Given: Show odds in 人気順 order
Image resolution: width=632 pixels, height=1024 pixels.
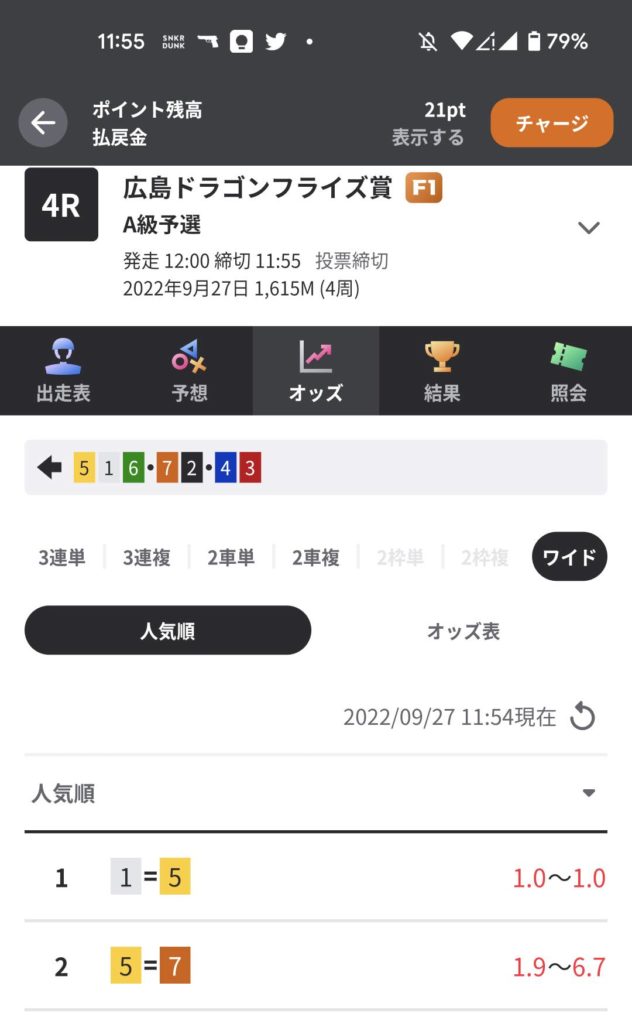Looking at the screenshot, I should pos(168,631).
